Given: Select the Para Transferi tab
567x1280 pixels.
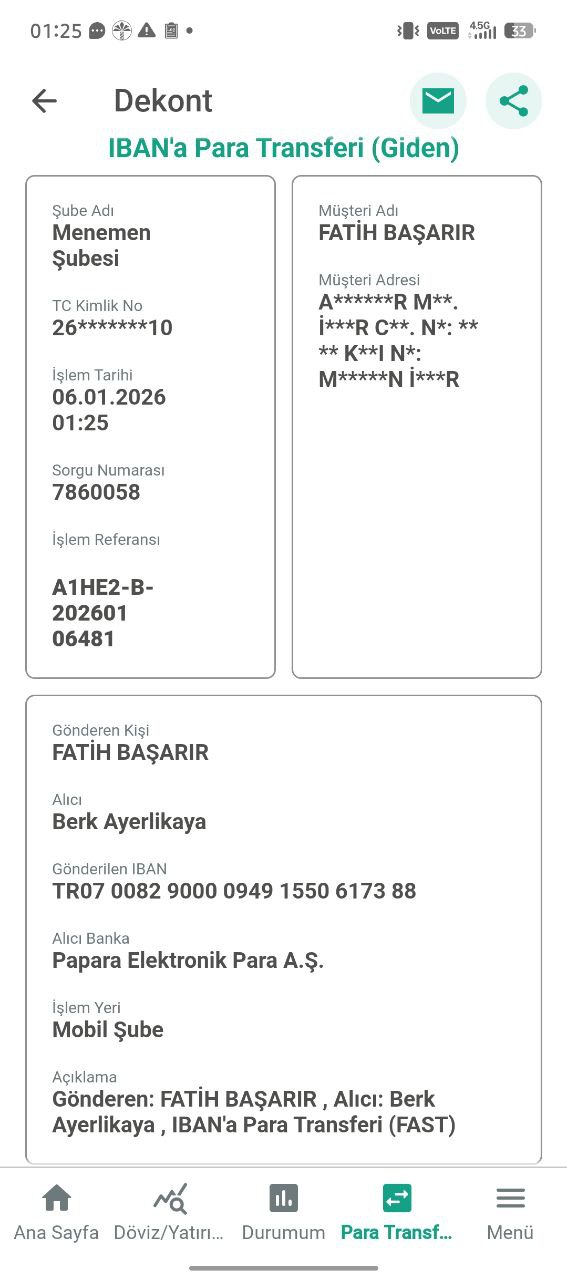Looking at the screenshot, I should (397, 1213).
